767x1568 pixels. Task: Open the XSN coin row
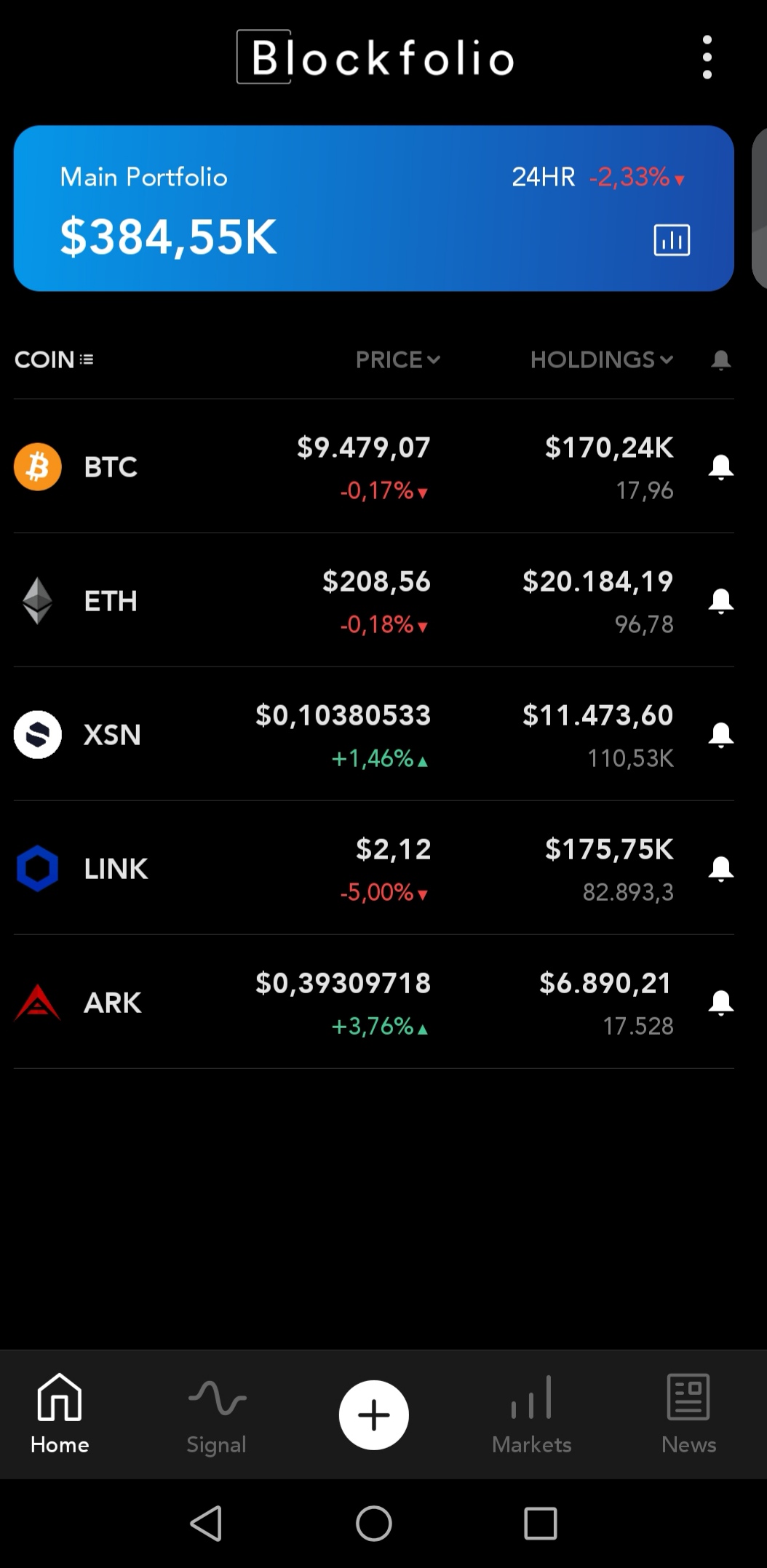373,734
